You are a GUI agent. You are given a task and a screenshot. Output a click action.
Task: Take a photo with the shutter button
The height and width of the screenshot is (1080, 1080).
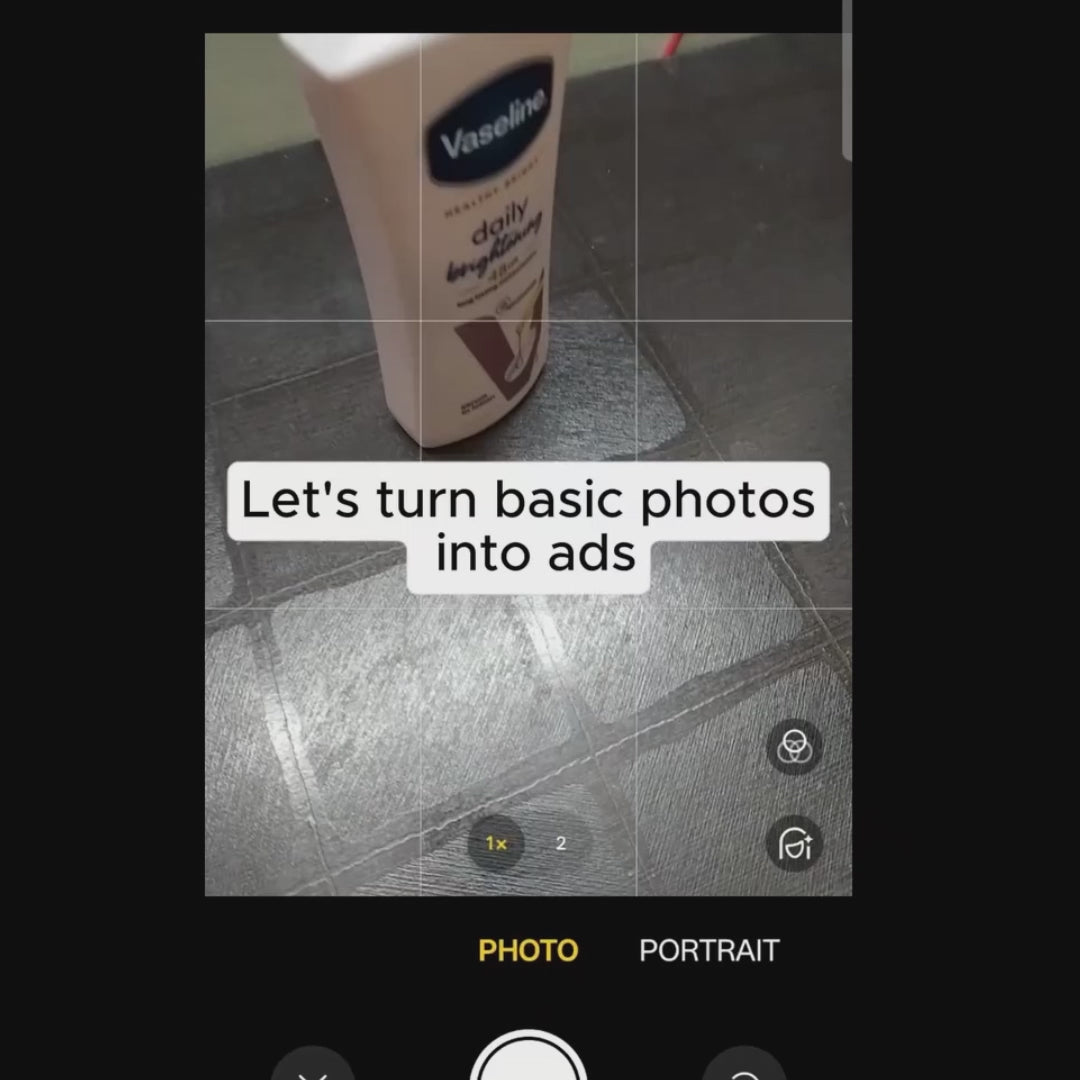point(528,1062)
